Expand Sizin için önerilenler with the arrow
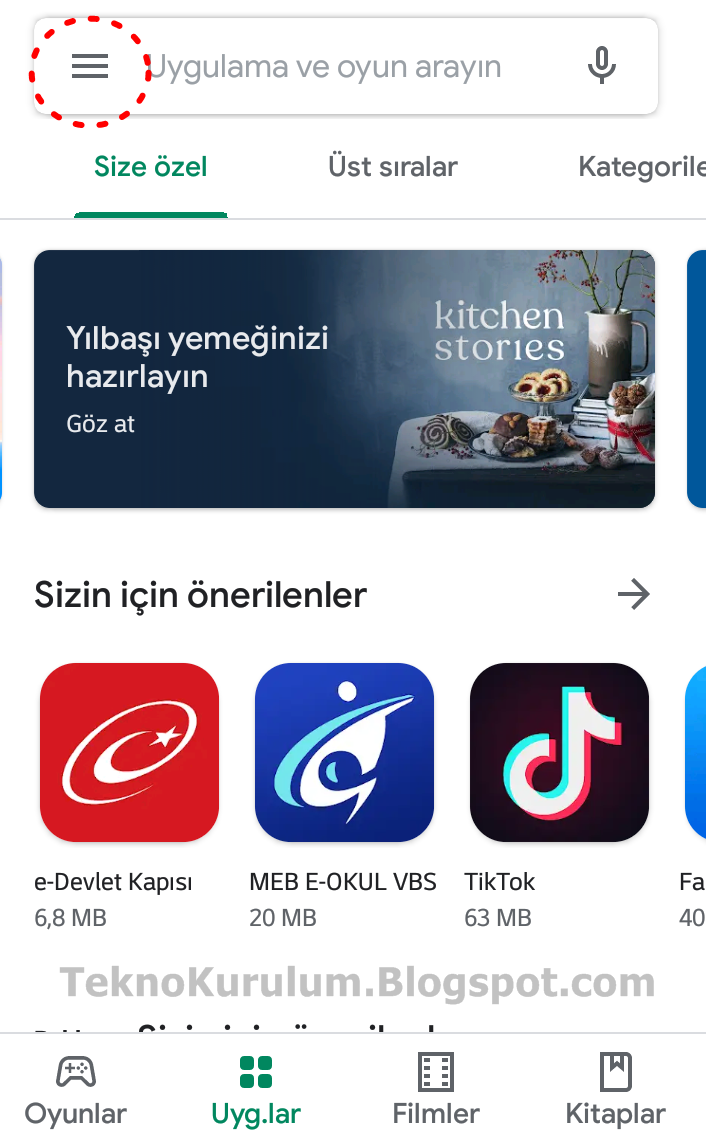This screenshot has width=706, height=1135. coord(633,595)
